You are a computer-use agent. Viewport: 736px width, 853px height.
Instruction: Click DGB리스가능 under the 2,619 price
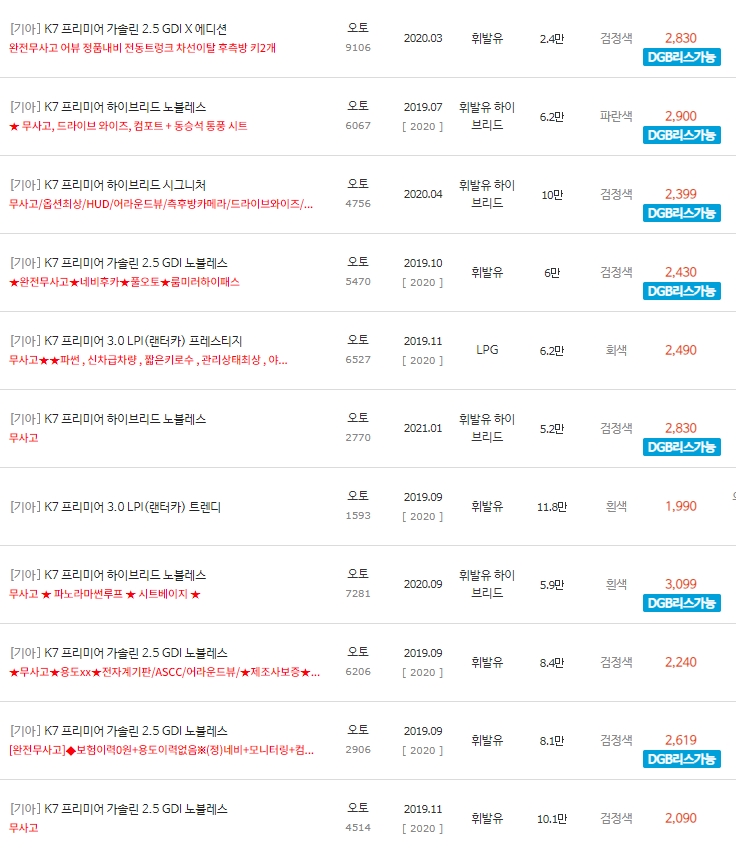681,761
